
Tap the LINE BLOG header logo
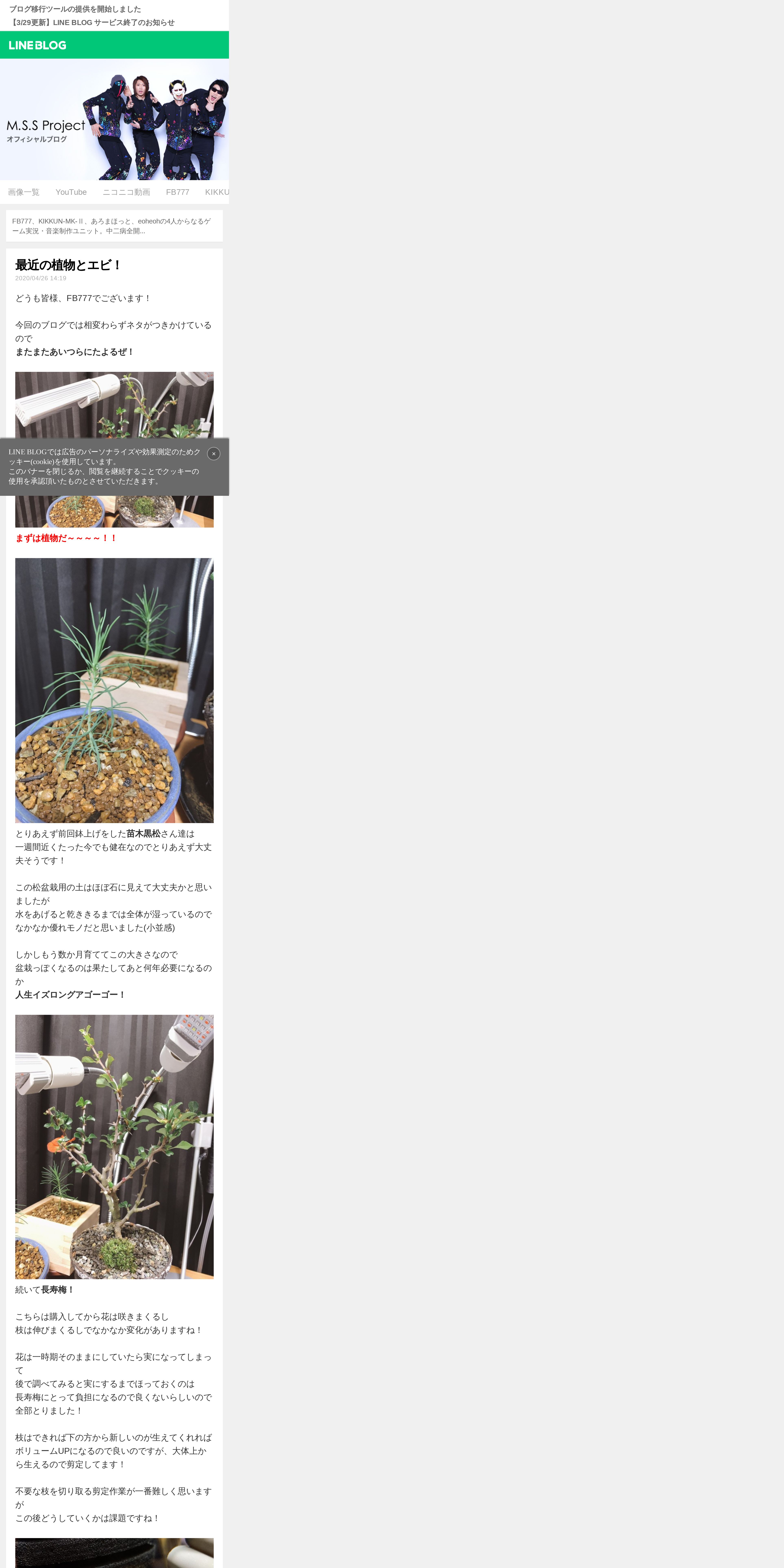click(38, 45)
